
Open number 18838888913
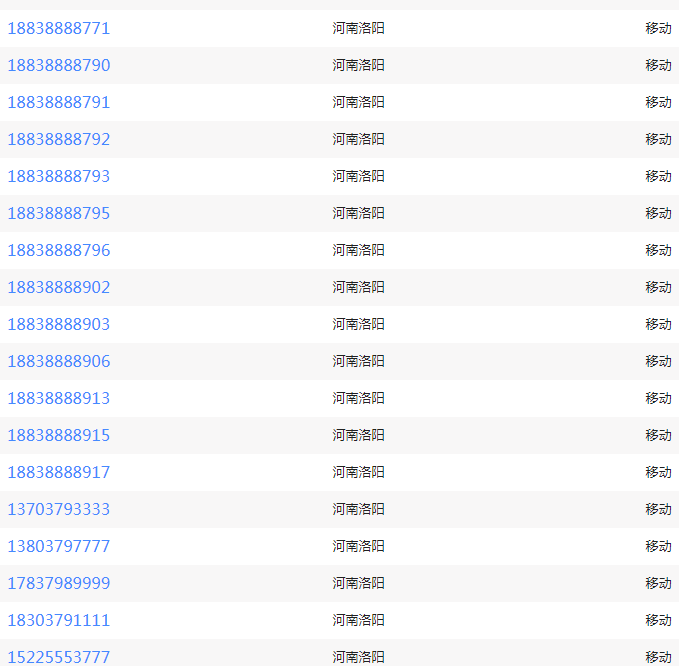pos(59,398)
